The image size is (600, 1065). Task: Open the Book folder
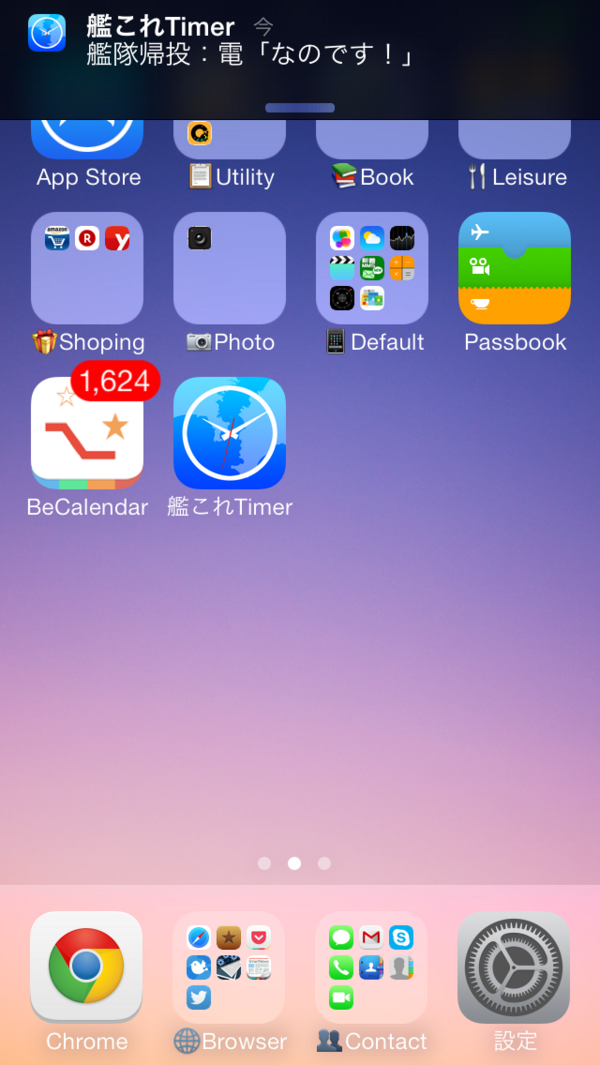372,142
